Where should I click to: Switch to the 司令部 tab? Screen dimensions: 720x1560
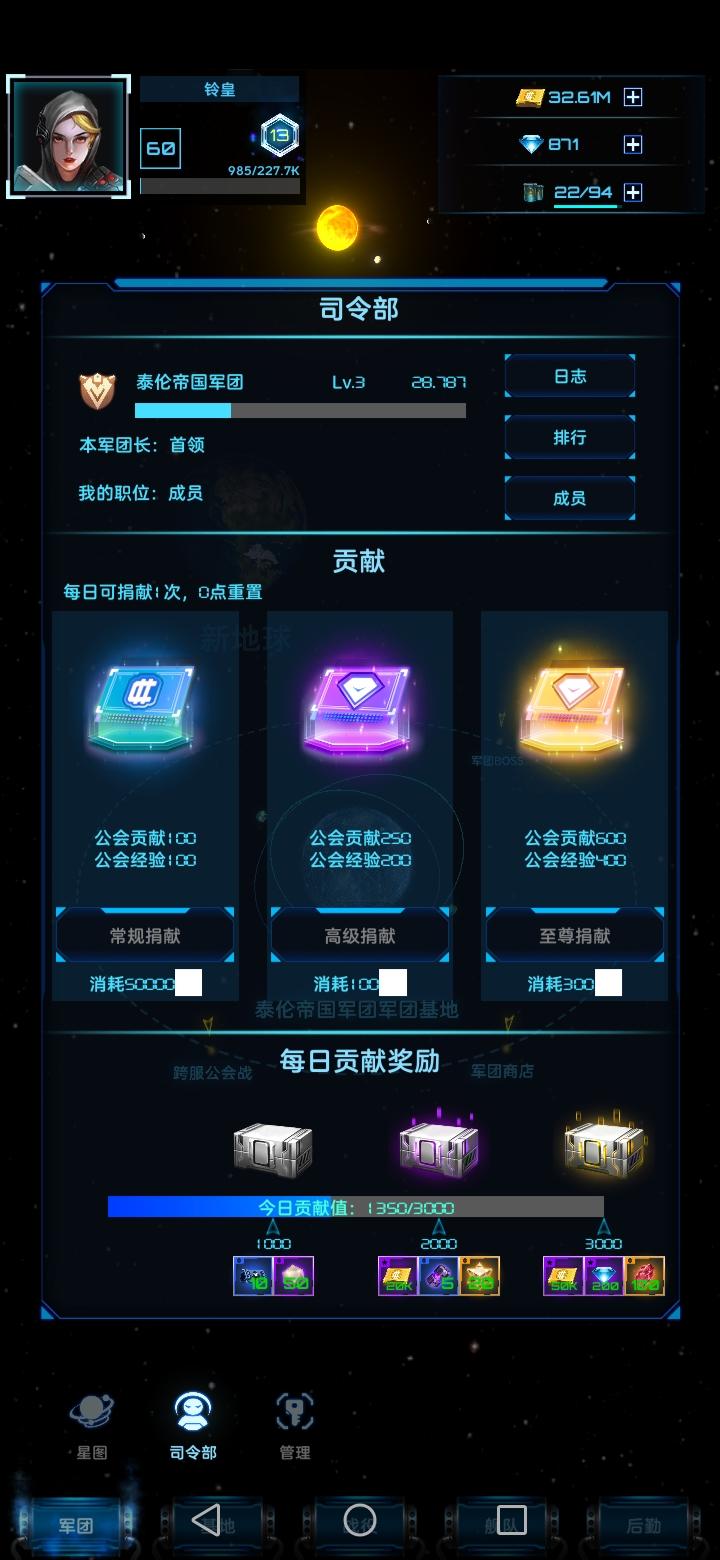[x=193, y=1425]
